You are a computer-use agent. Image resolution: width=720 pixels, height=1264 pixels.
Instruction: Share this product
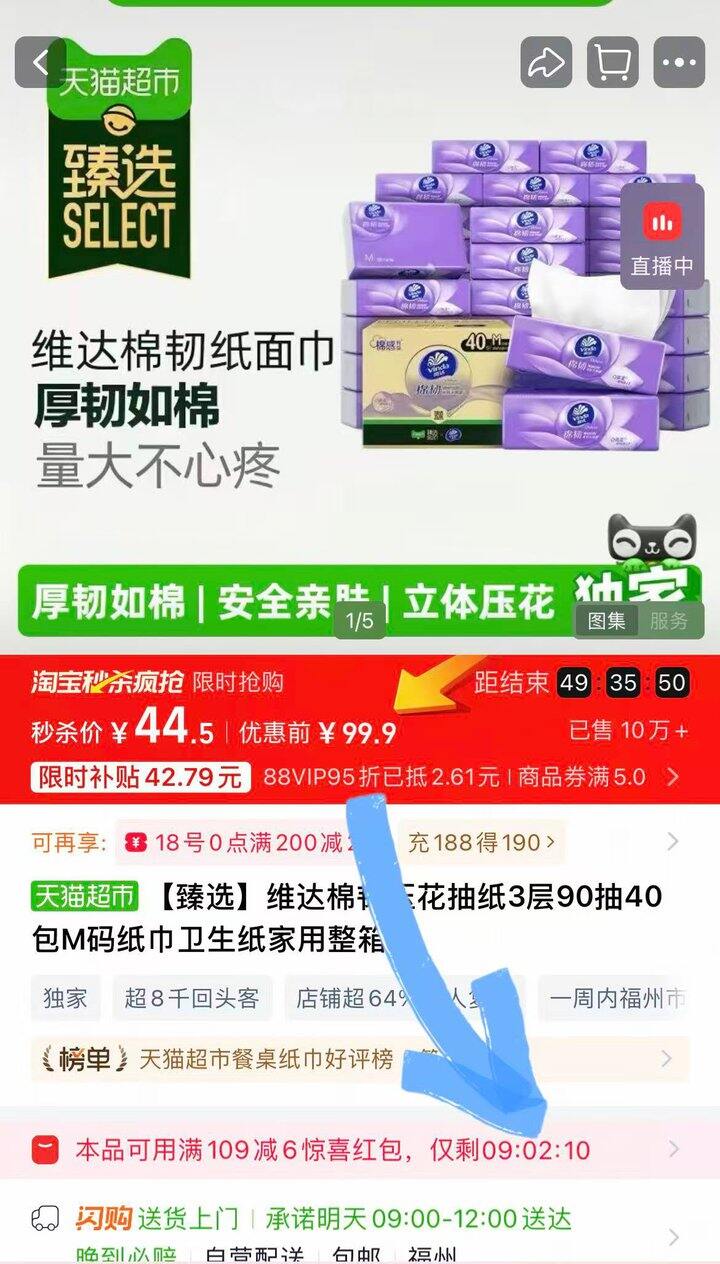[546, 63]
